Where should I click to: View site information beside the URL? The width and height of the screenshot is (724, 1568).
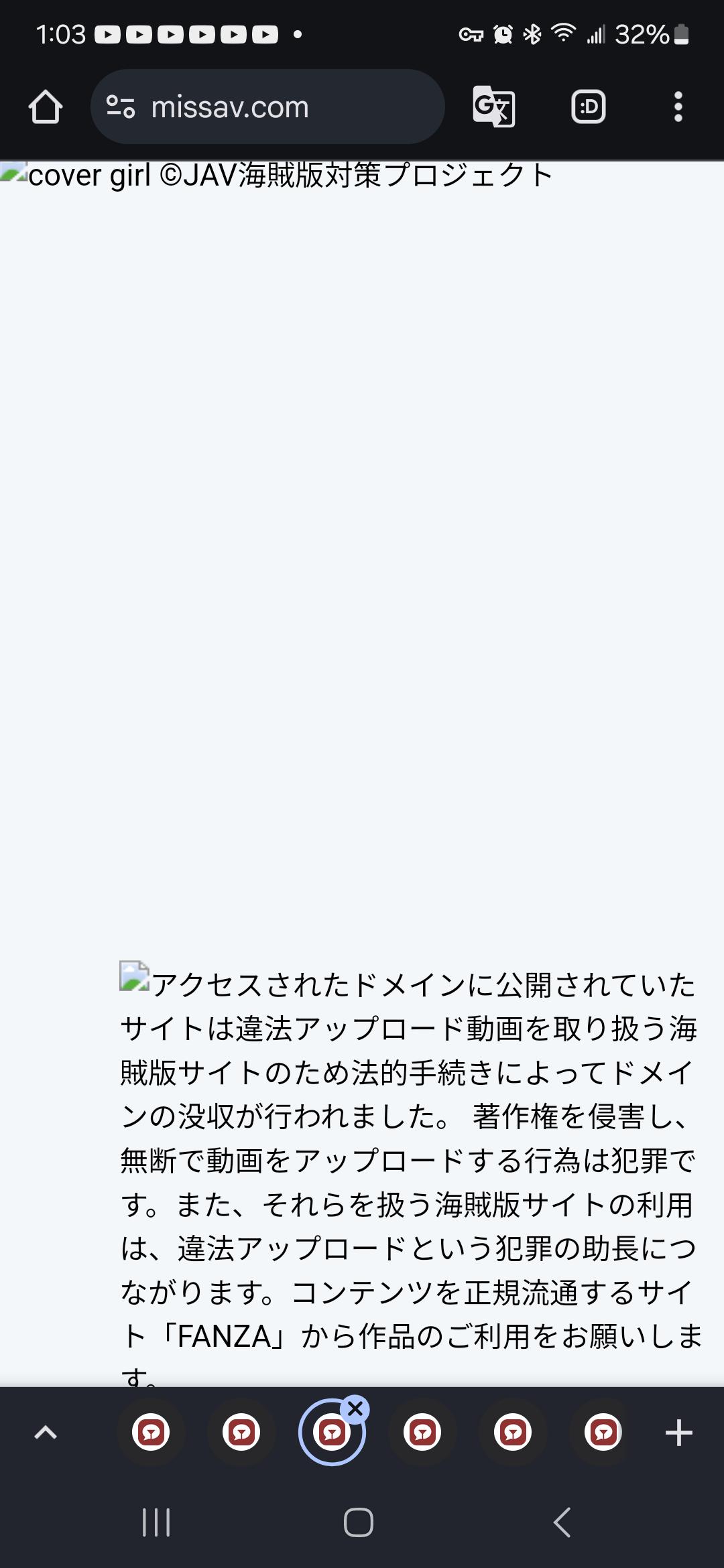point(121,107)
